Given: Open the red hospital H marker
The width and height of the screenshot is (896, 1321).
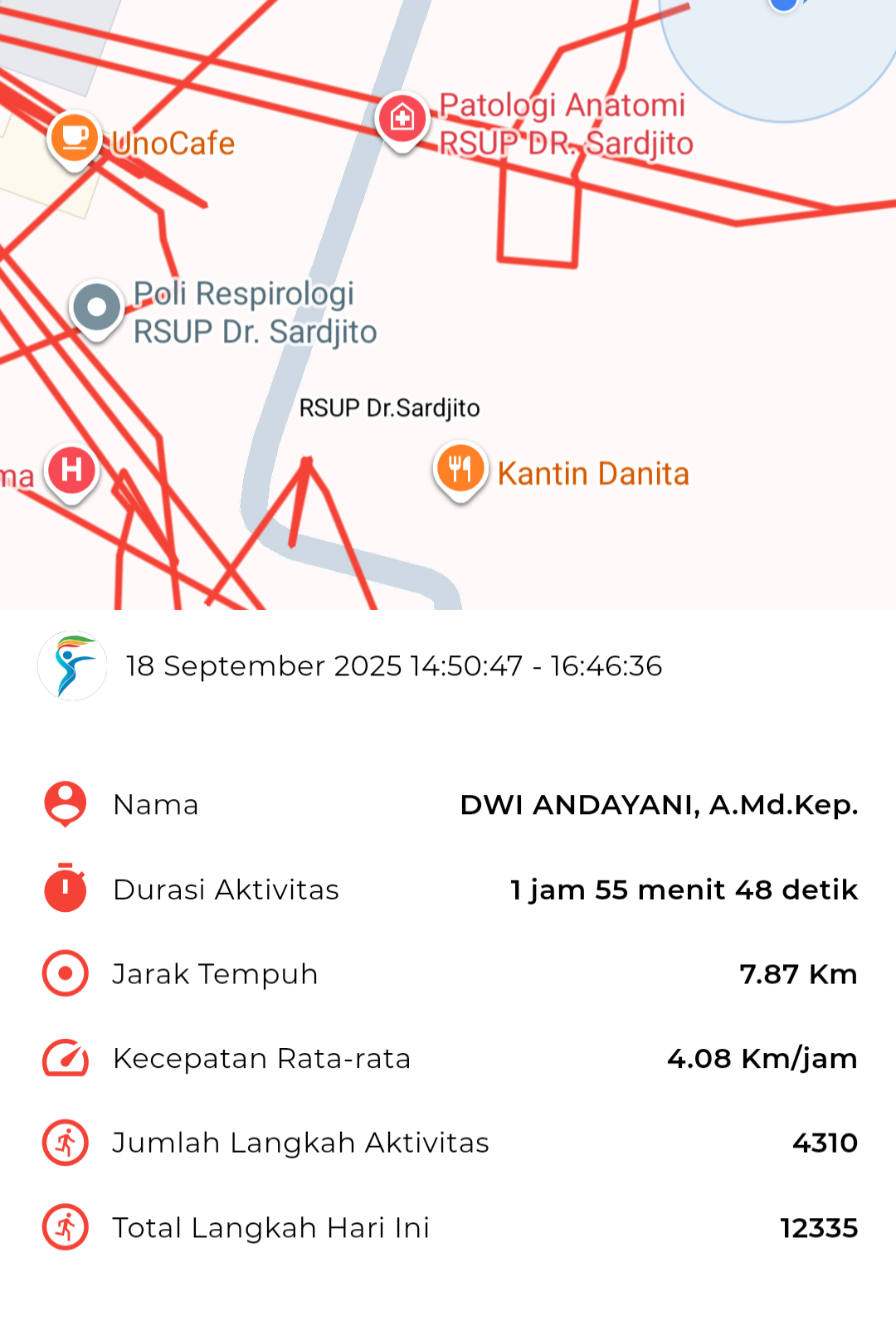Looking at the screenshot, I should click(x=72, y=470).
